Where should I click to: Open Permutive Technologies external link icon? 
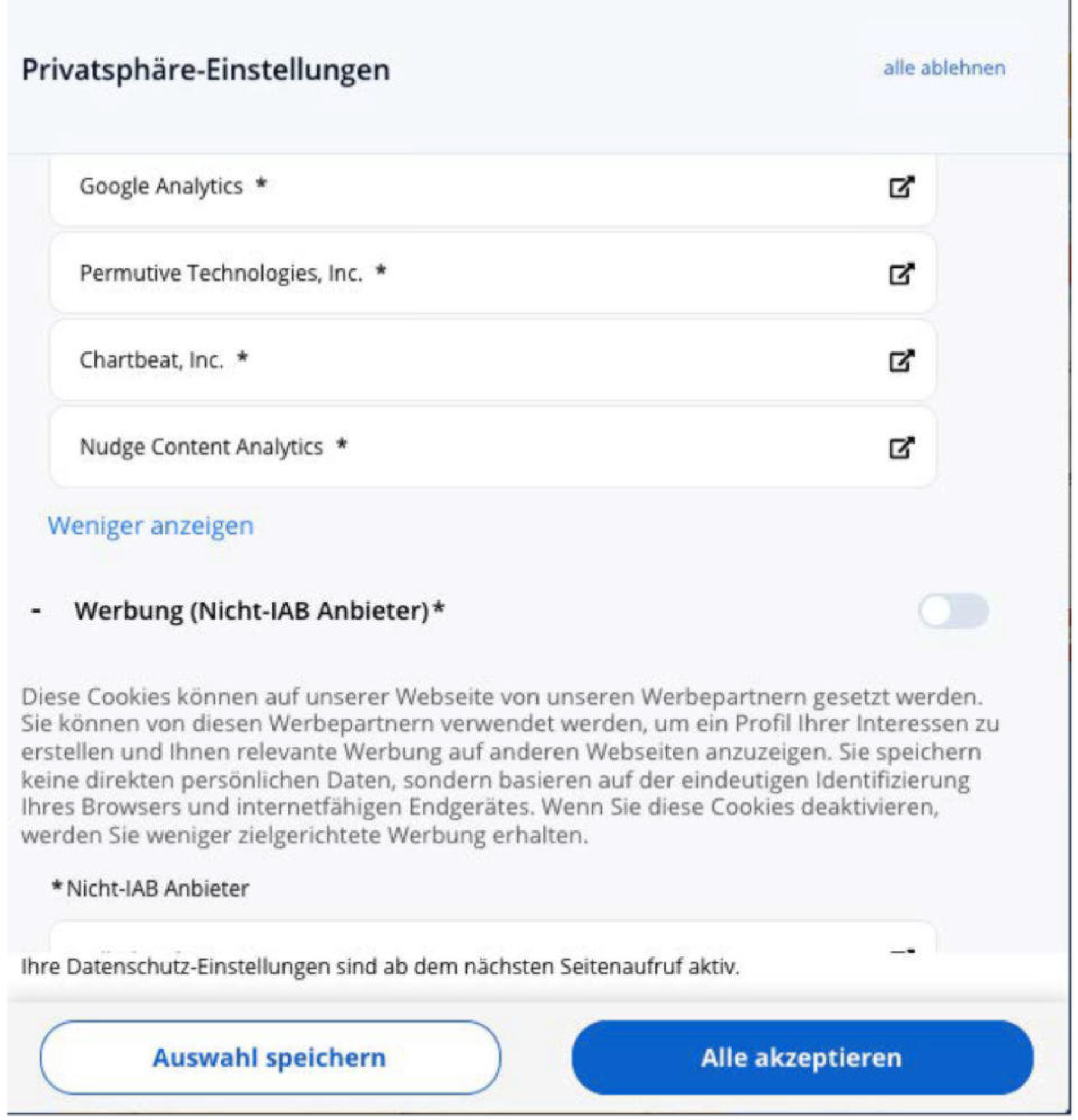901,274
